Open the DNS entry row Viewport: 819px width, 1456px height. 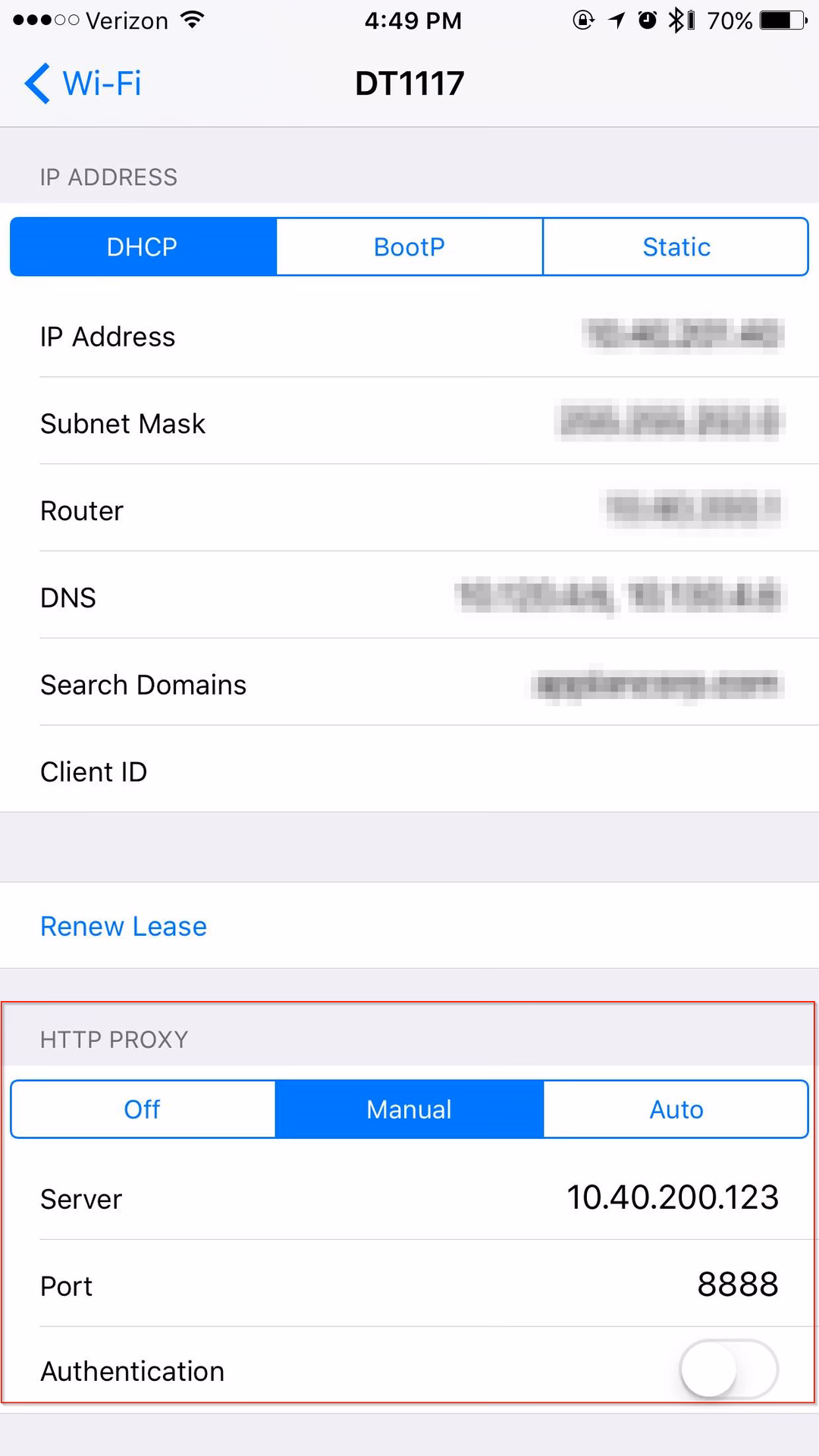409,598
